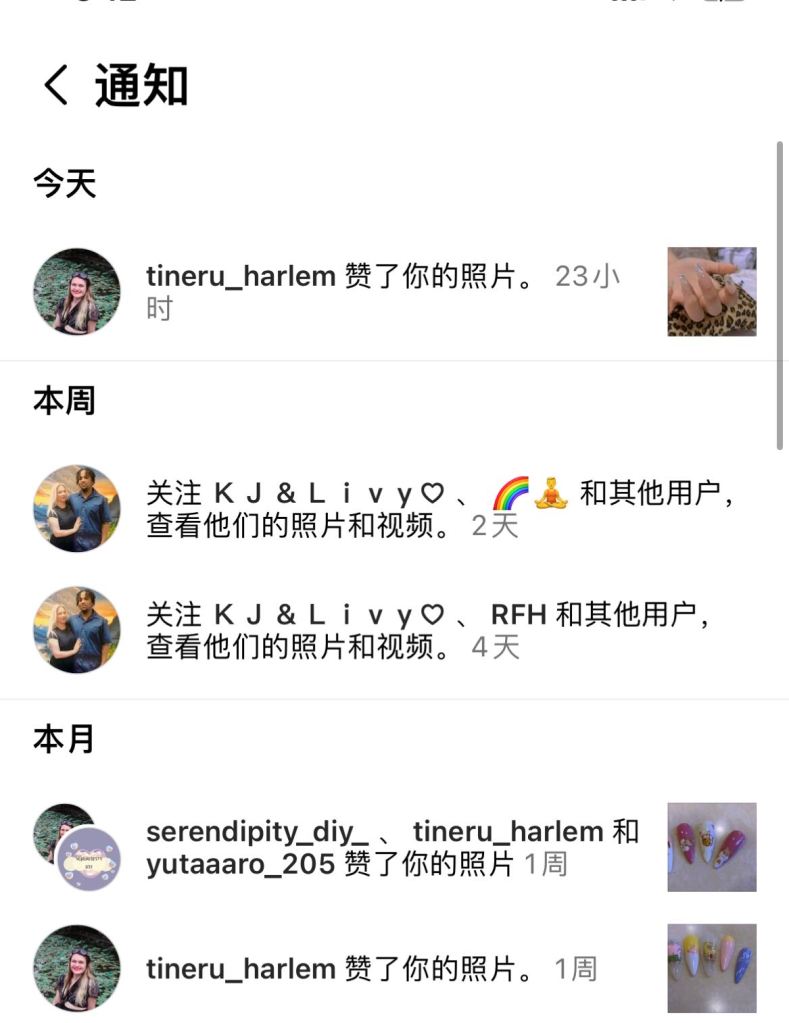Open serendipity_diy_ and others' like notification
The image size is (789, 1023).
click(x=392, y=847)
